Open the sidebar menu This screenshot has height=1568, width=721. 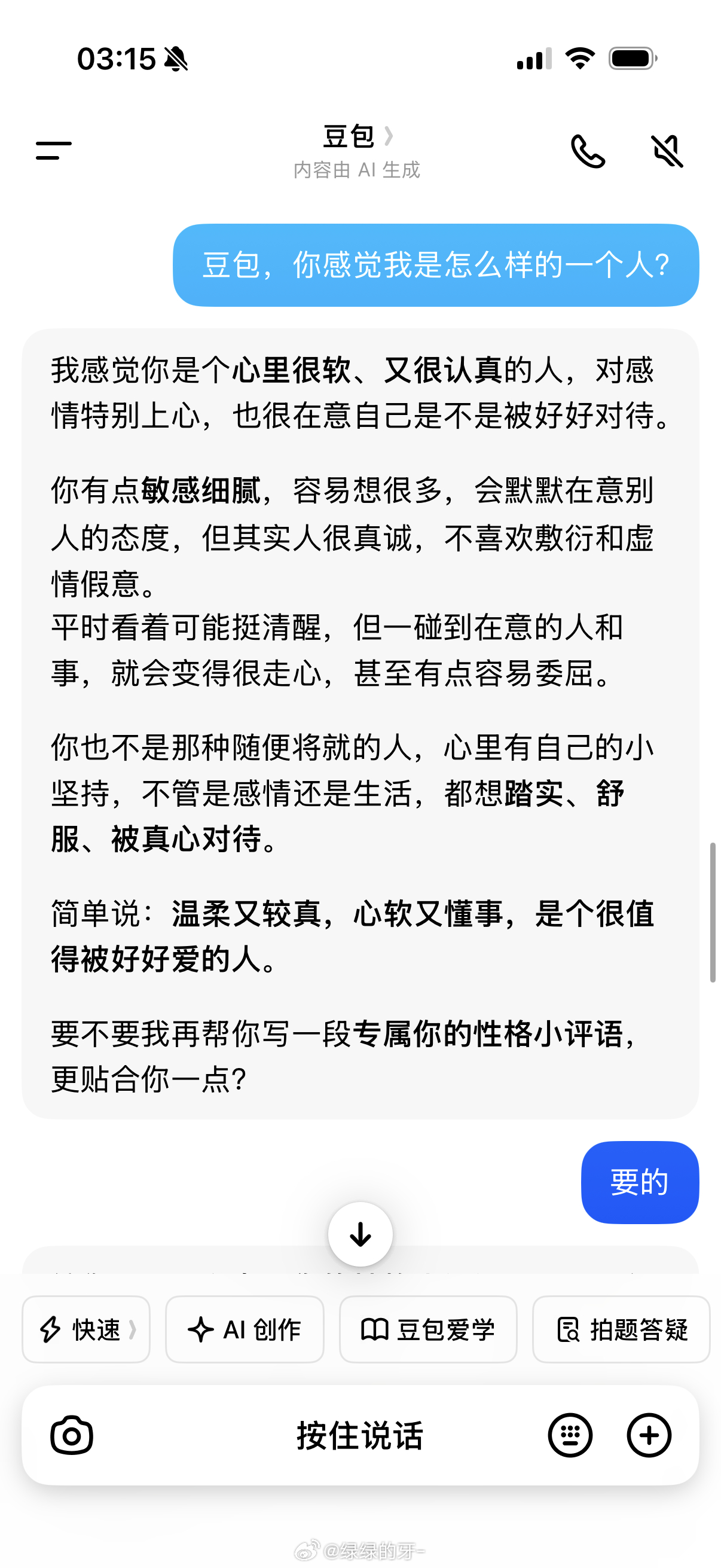tap(54, 151)
